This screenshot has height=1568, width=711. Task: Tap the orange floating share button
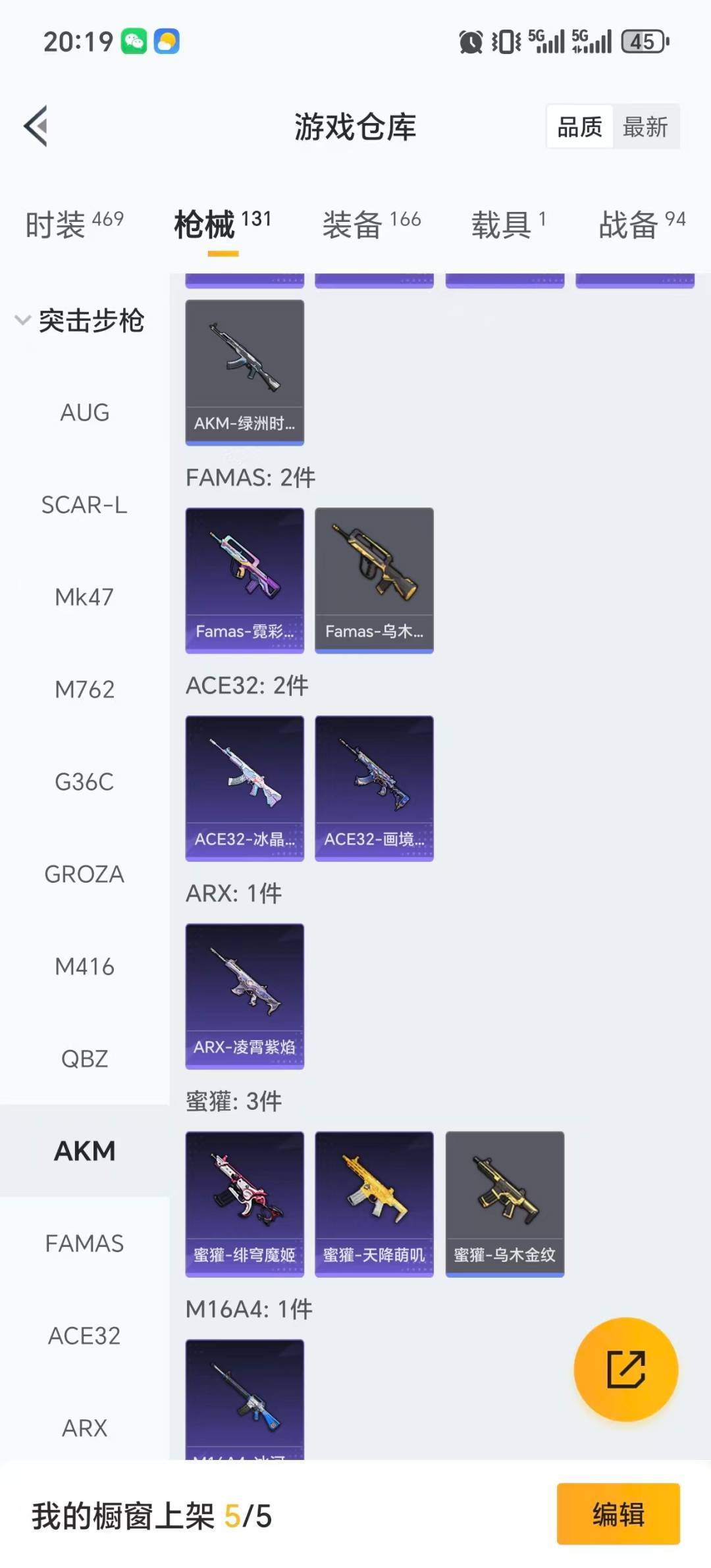625,1369
